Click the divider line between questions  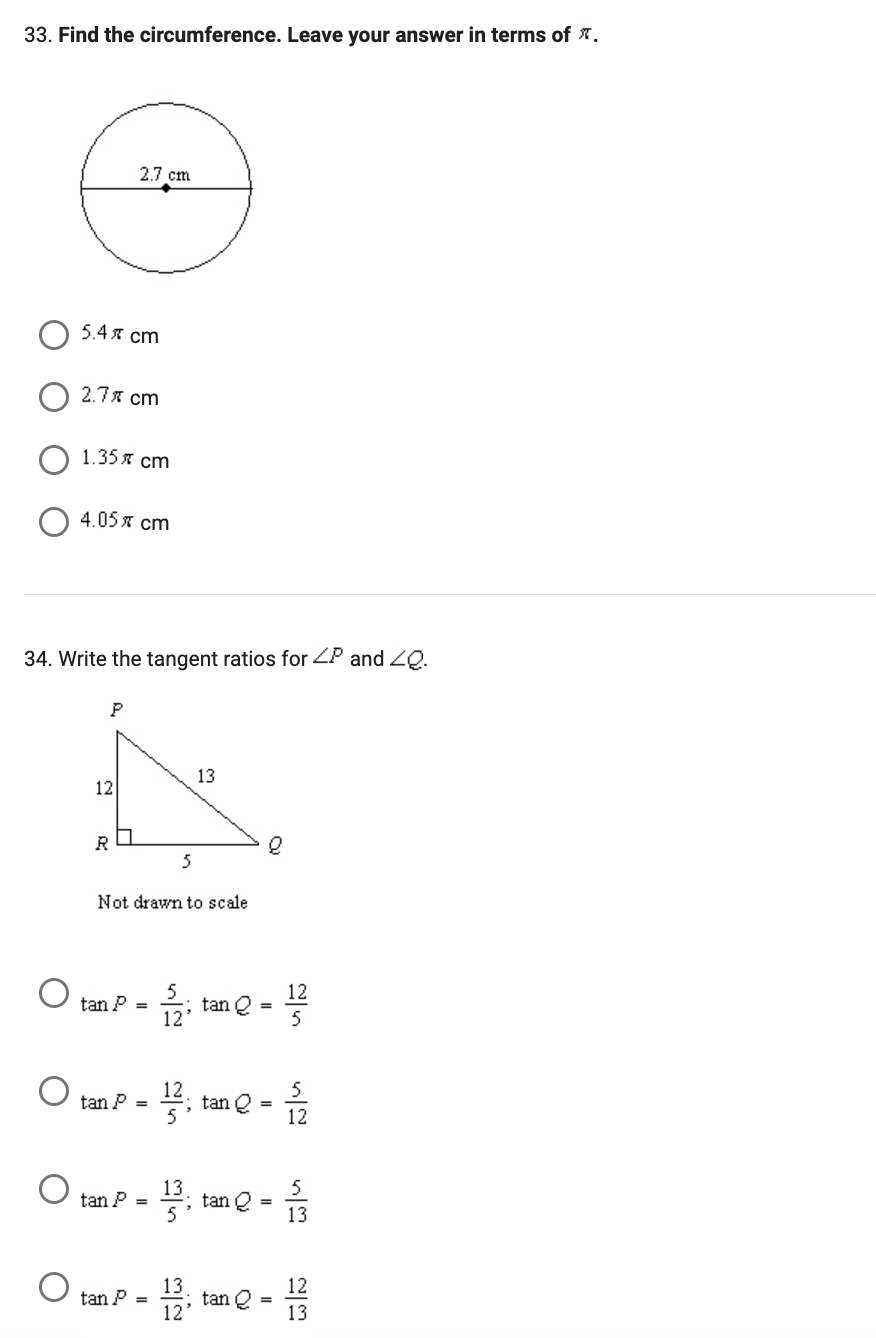click(x=438, y=592)
